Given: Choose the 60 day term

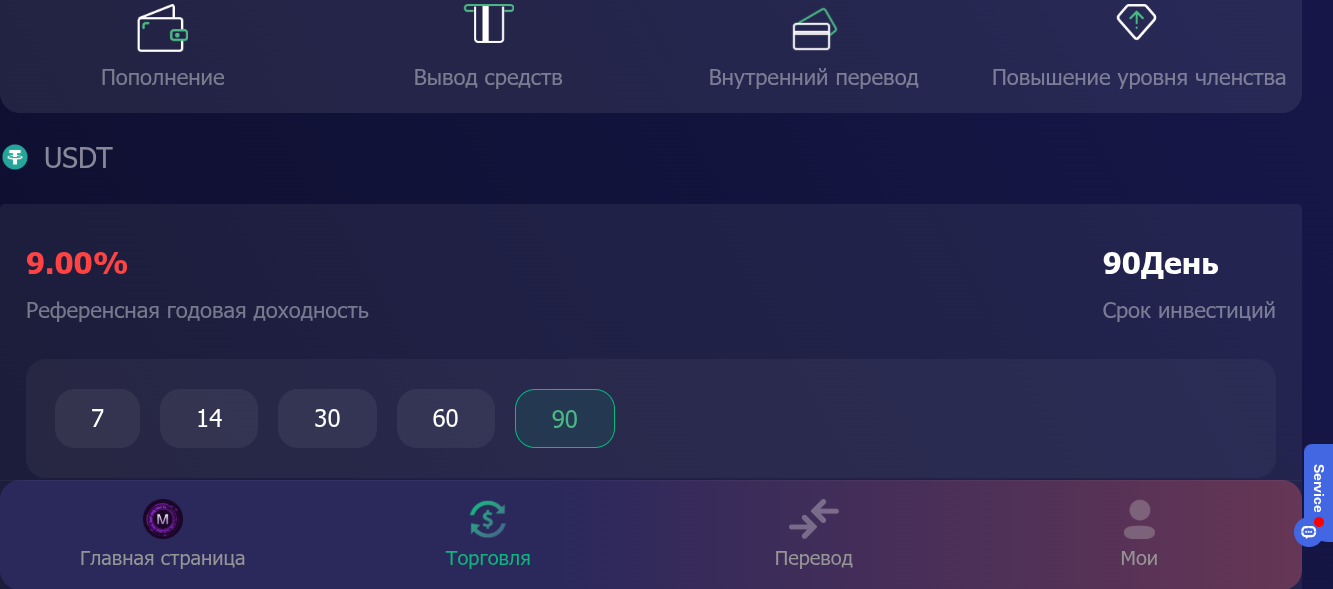Looking at the screenshot, I should pos(445,418).
